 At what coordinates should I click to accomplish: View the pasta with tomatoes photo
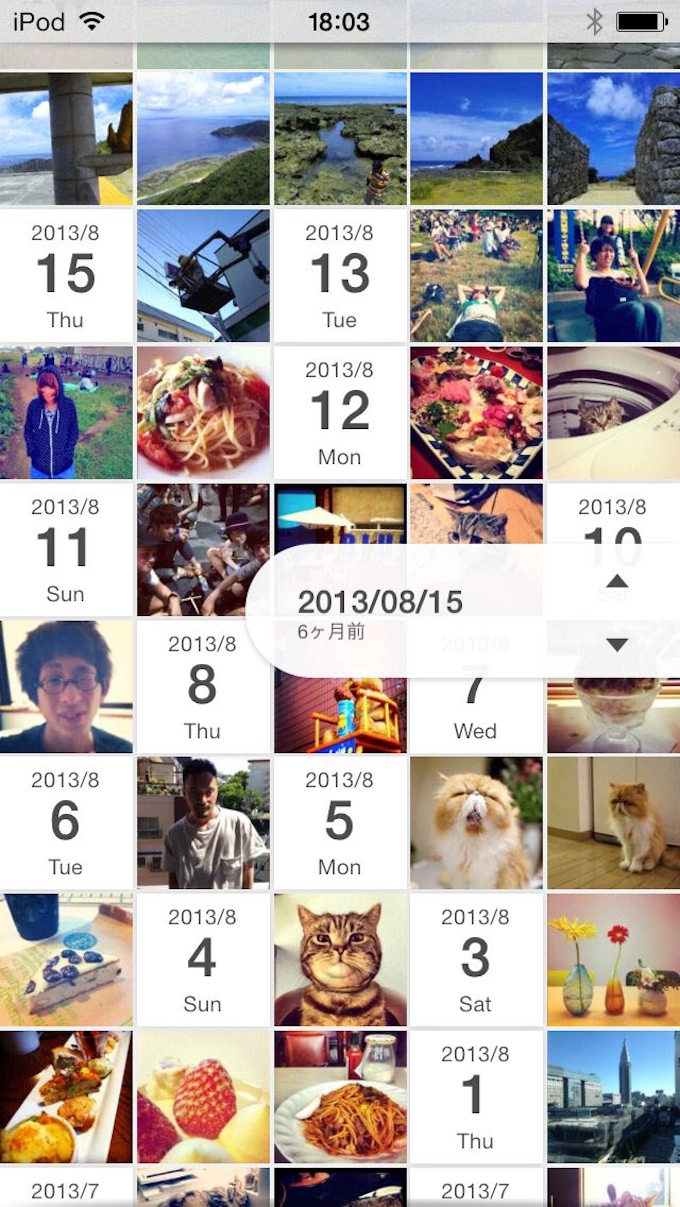coord(203,412)
